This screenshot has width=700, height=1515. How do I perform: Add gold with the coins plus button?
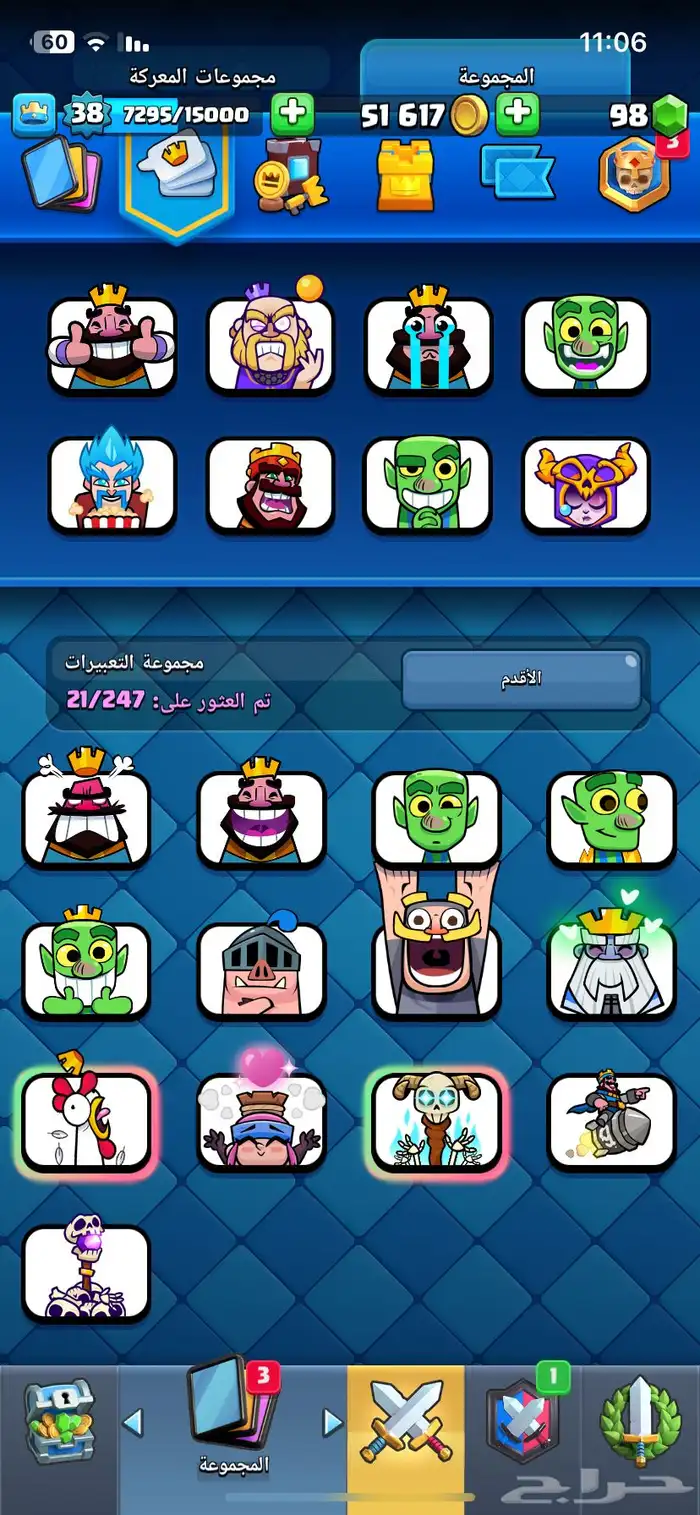(517, 114)
